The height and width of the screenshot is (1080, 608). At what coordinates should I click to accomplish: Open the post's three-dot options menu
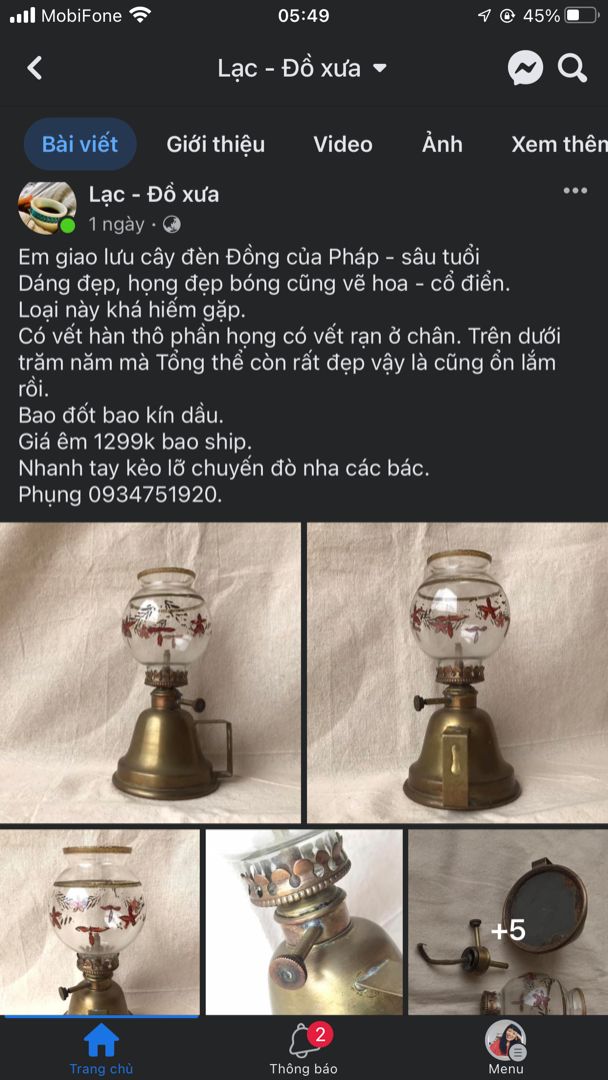pos(575,191)
